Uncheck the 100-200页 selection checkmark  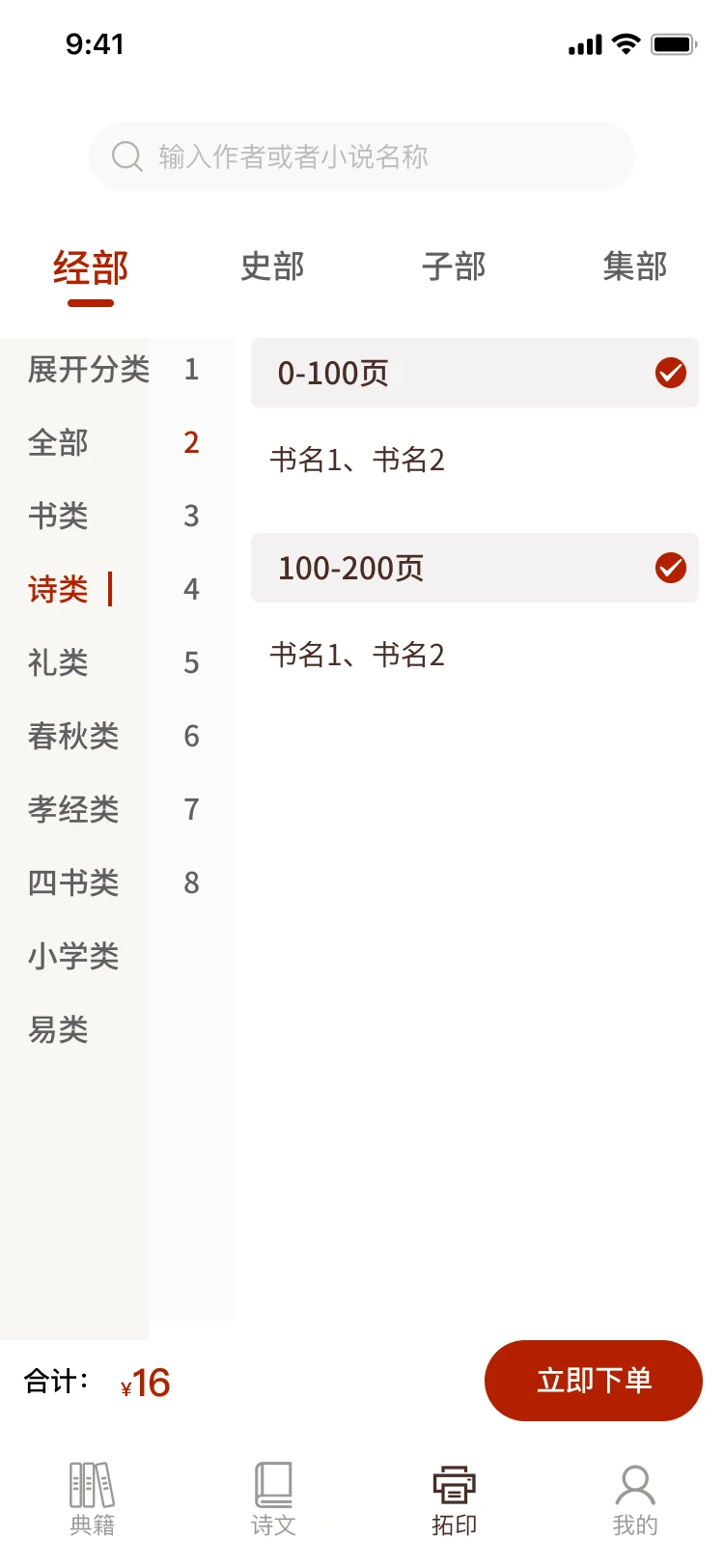coord(670,569)
